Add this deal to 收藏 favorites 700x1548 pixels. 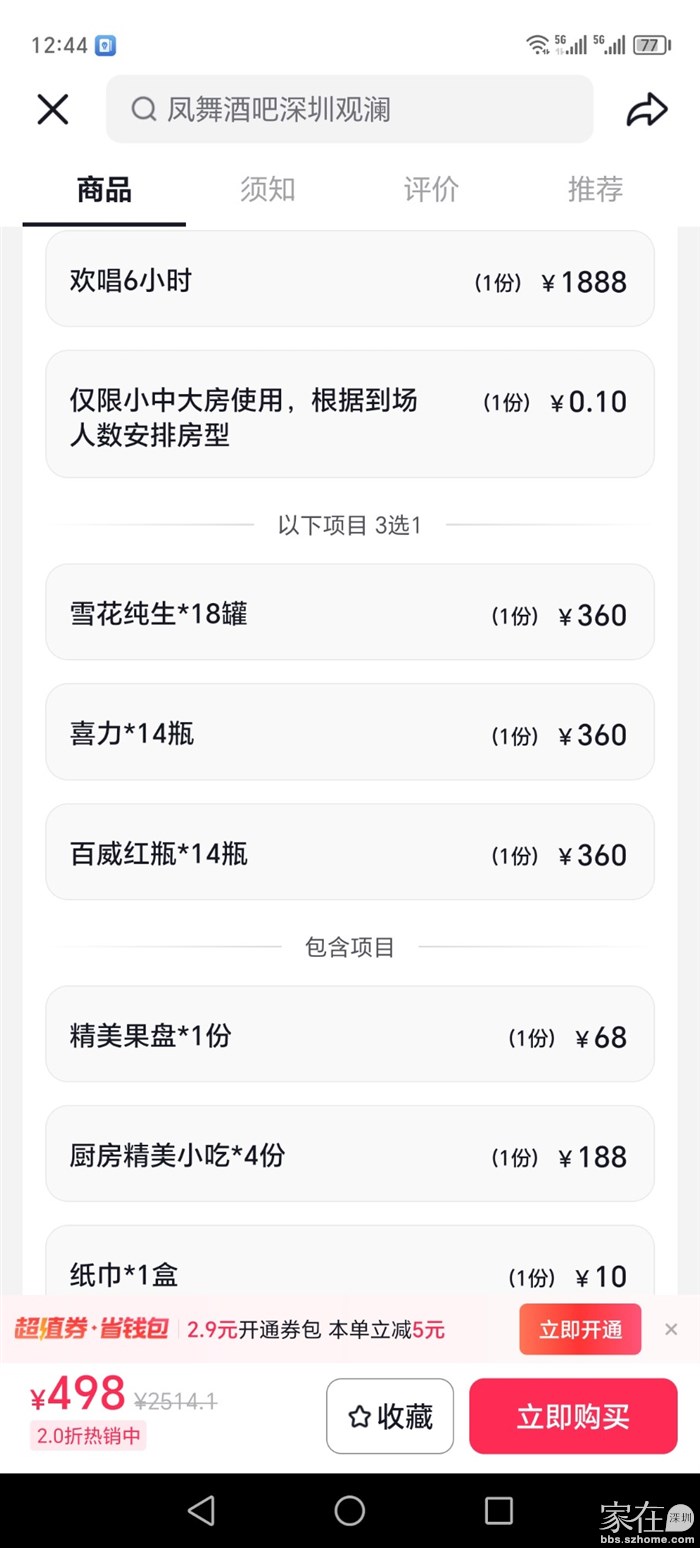point(390,1416)
